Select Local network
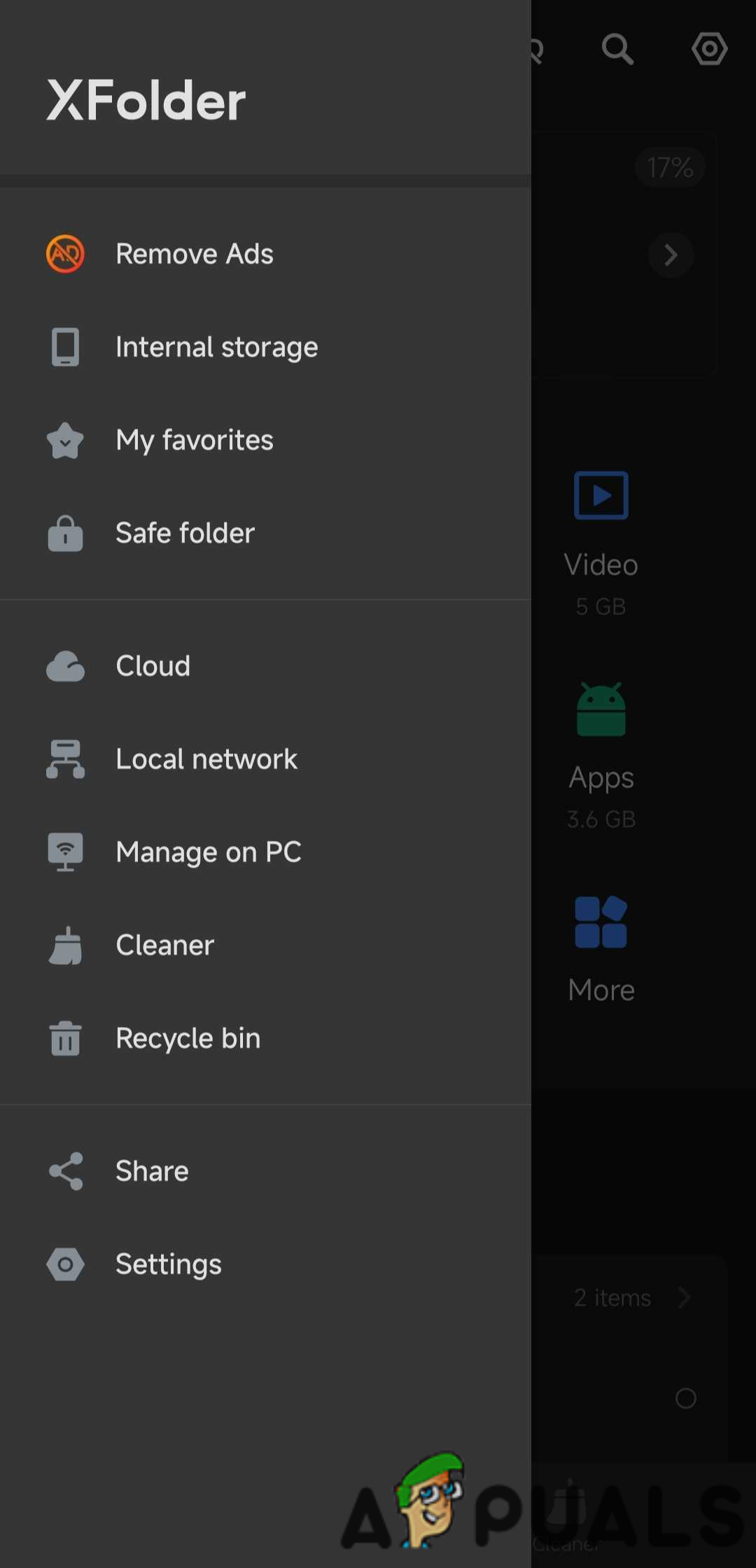Screen dimensions: 756x1568 (x=206, y=759)
